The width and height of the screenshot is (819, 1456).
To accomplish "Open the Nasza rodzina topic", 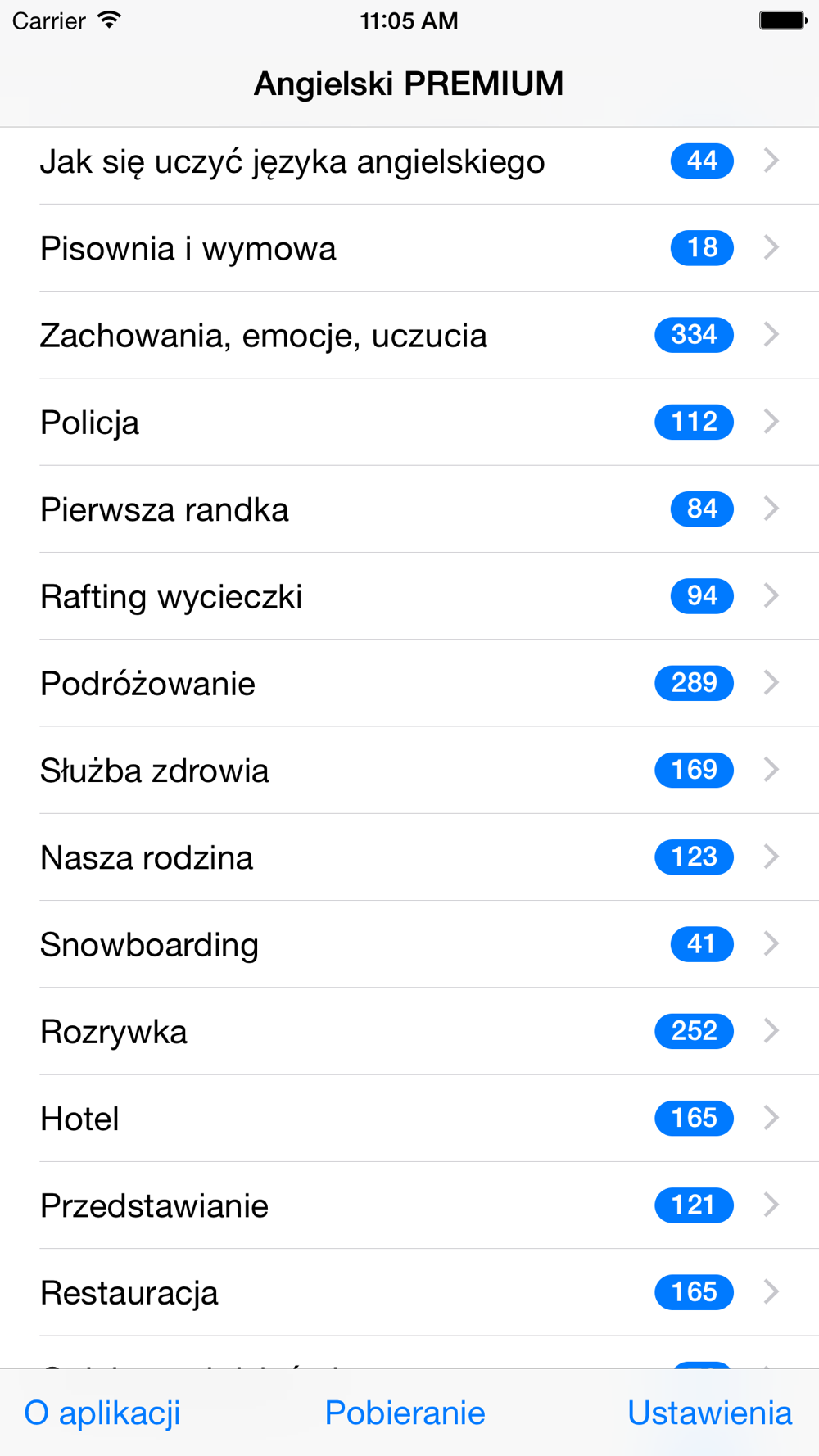I will coord(409,857).
